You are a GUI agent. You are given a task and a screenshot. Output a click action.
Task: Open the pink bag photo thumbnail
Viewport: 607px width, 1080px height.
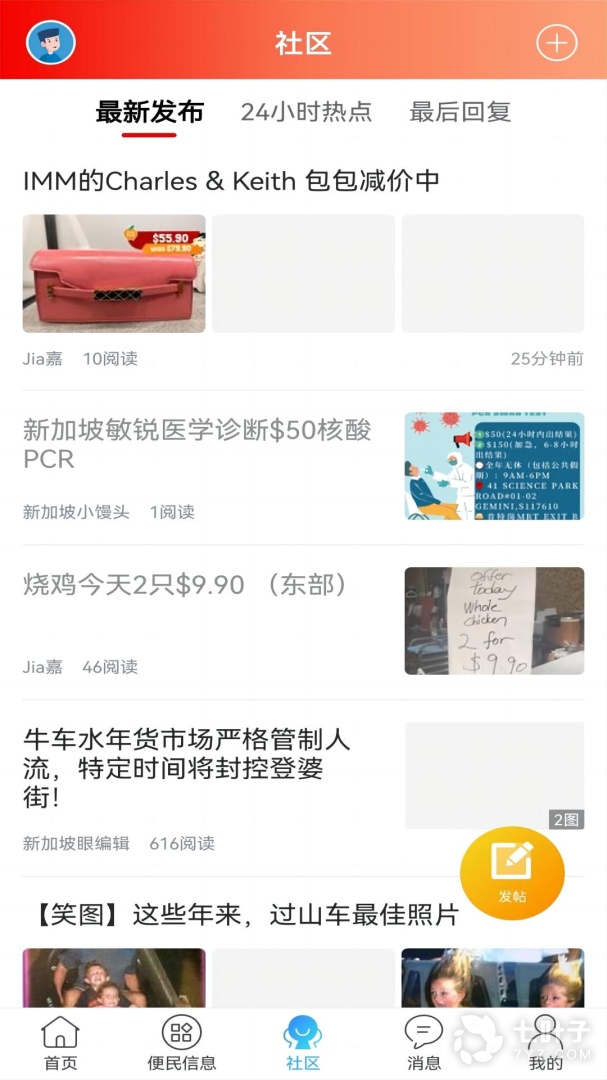[114, 273]
